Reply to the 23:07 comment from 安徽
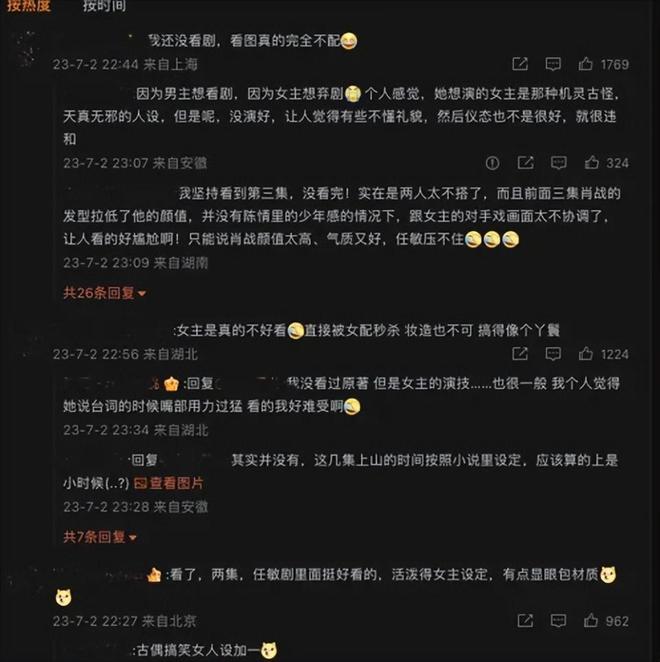Viewport: 660px width, 662px height. pyautogui.click(x=558, y=163)
